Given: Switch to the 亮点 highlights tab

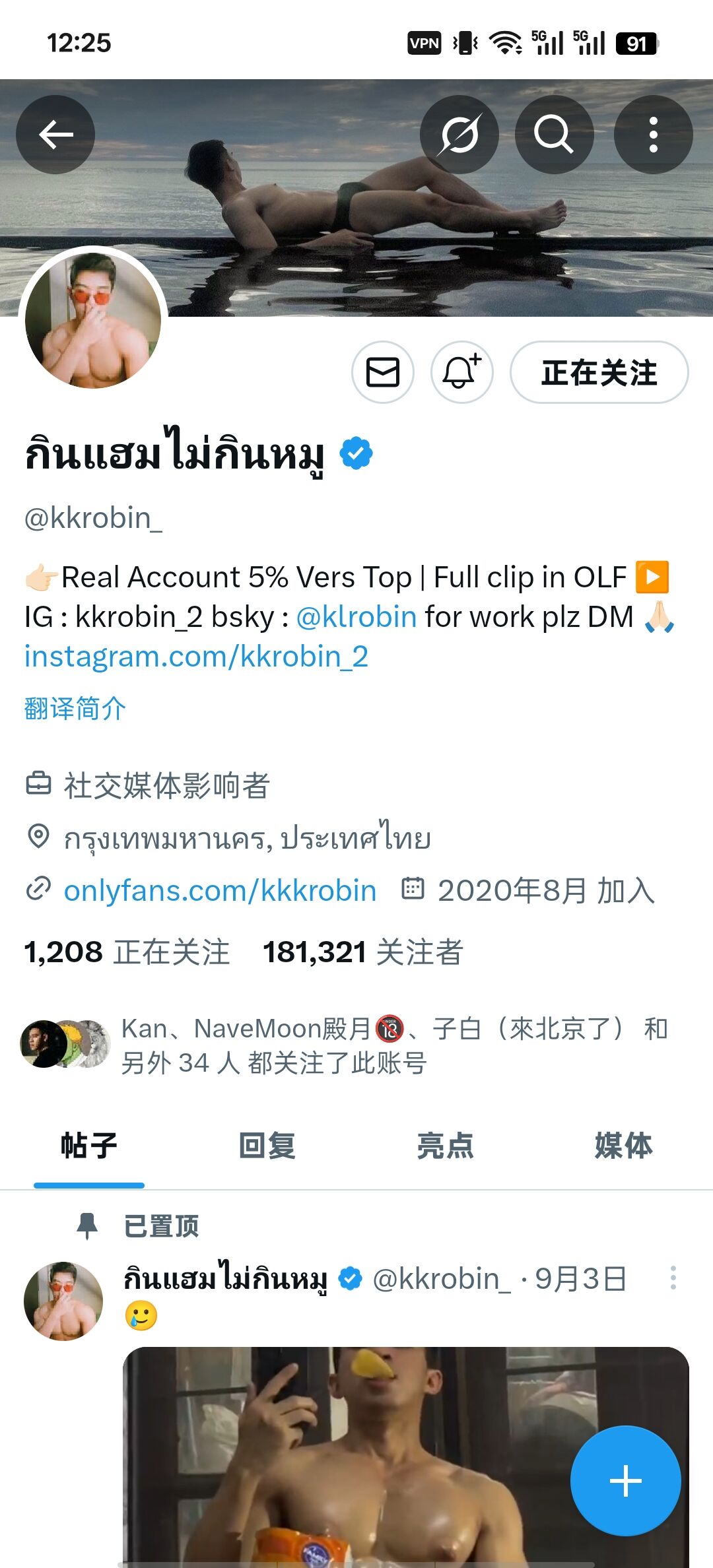Looking at the screenshot, I should pos(446,1146).
